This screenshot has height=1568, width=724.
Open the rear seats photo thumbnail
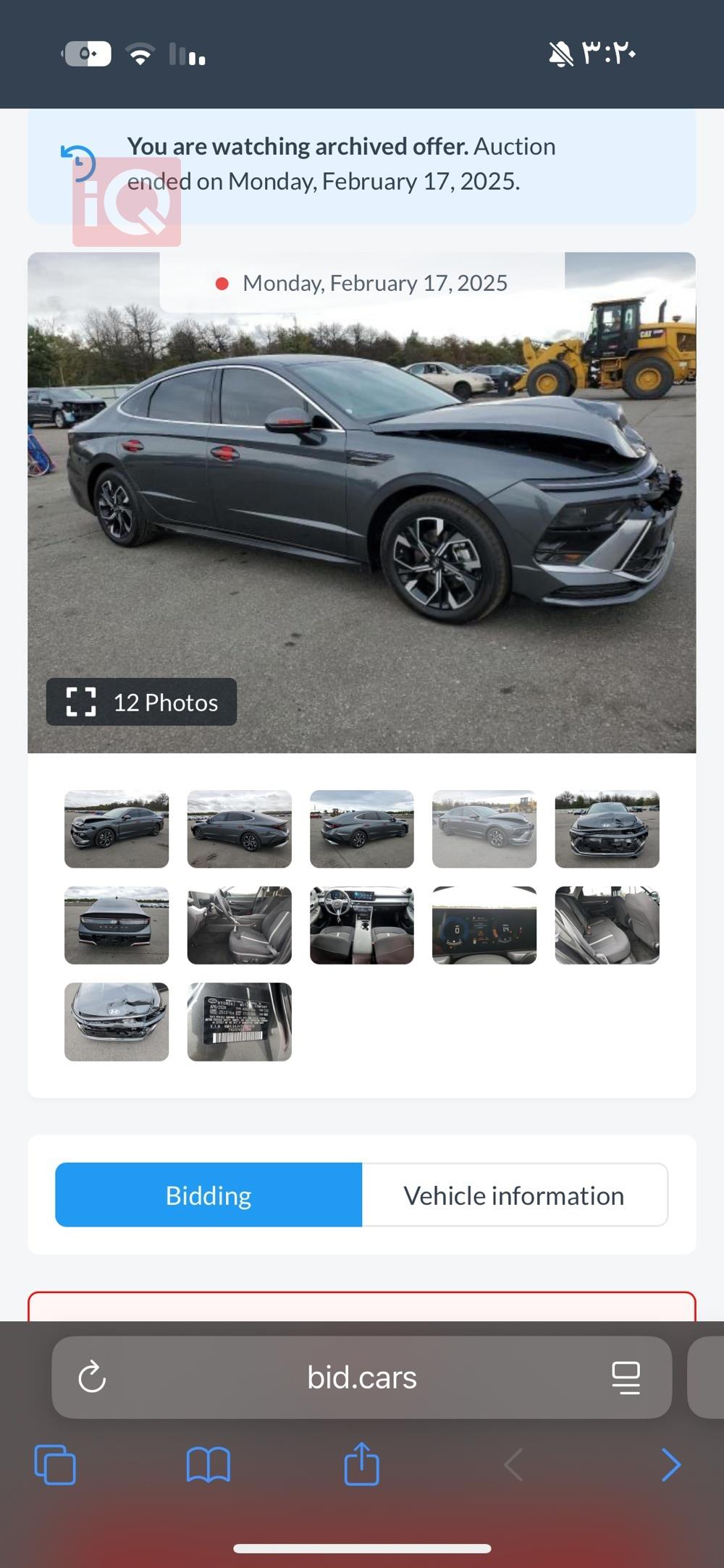[607, 925]
